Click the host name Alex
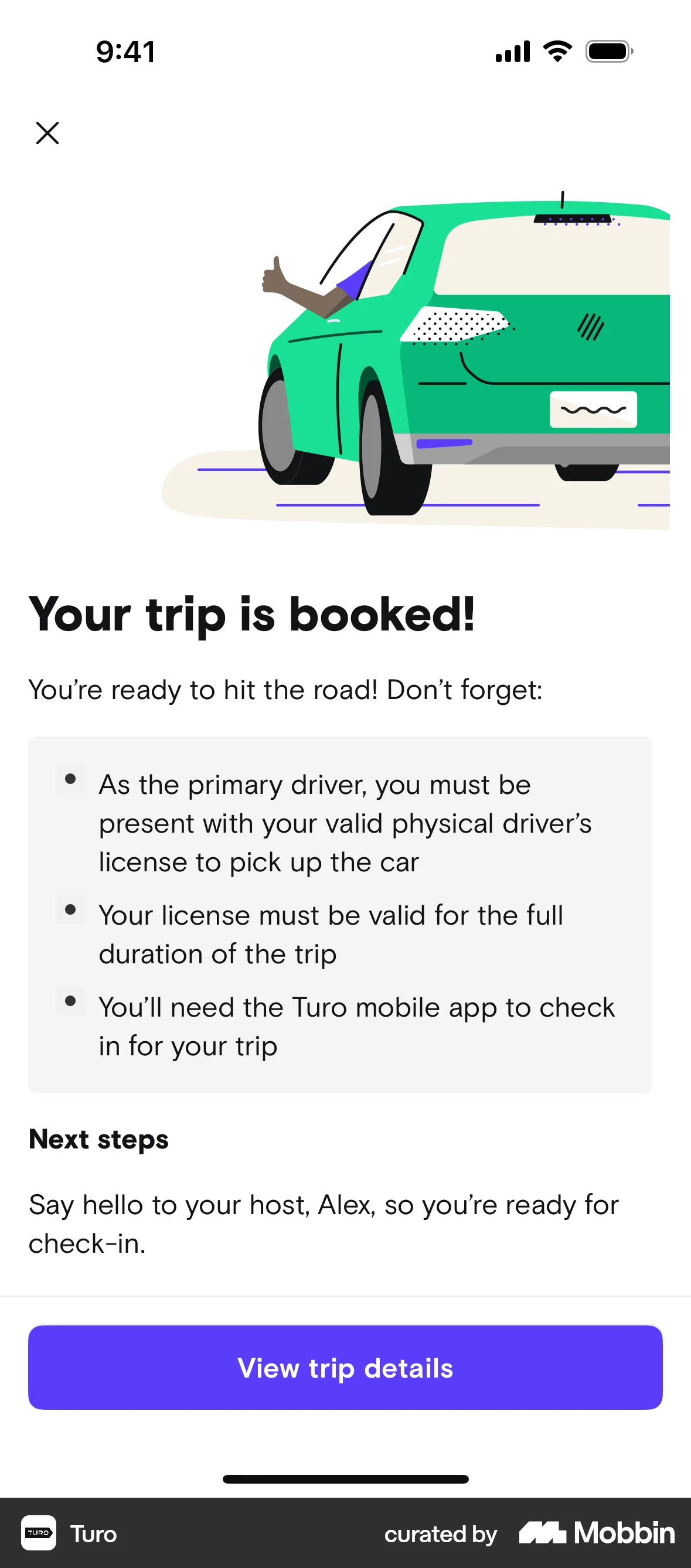Viewport: 691px width, 1568px height. click(345, 1205)
